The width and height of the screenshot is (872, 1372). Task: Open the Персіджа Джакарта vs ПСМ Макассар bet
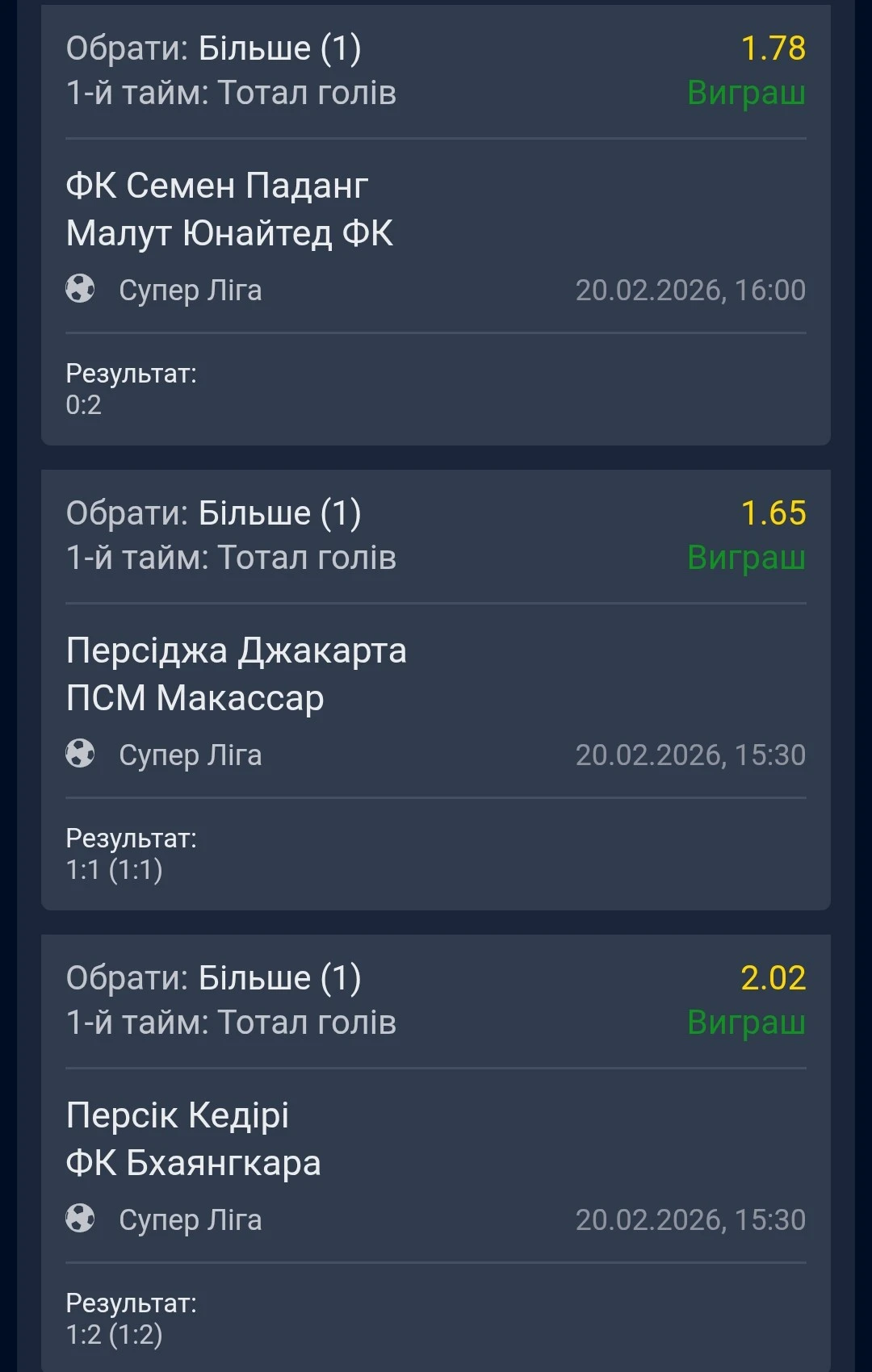[x=436, y=675]
